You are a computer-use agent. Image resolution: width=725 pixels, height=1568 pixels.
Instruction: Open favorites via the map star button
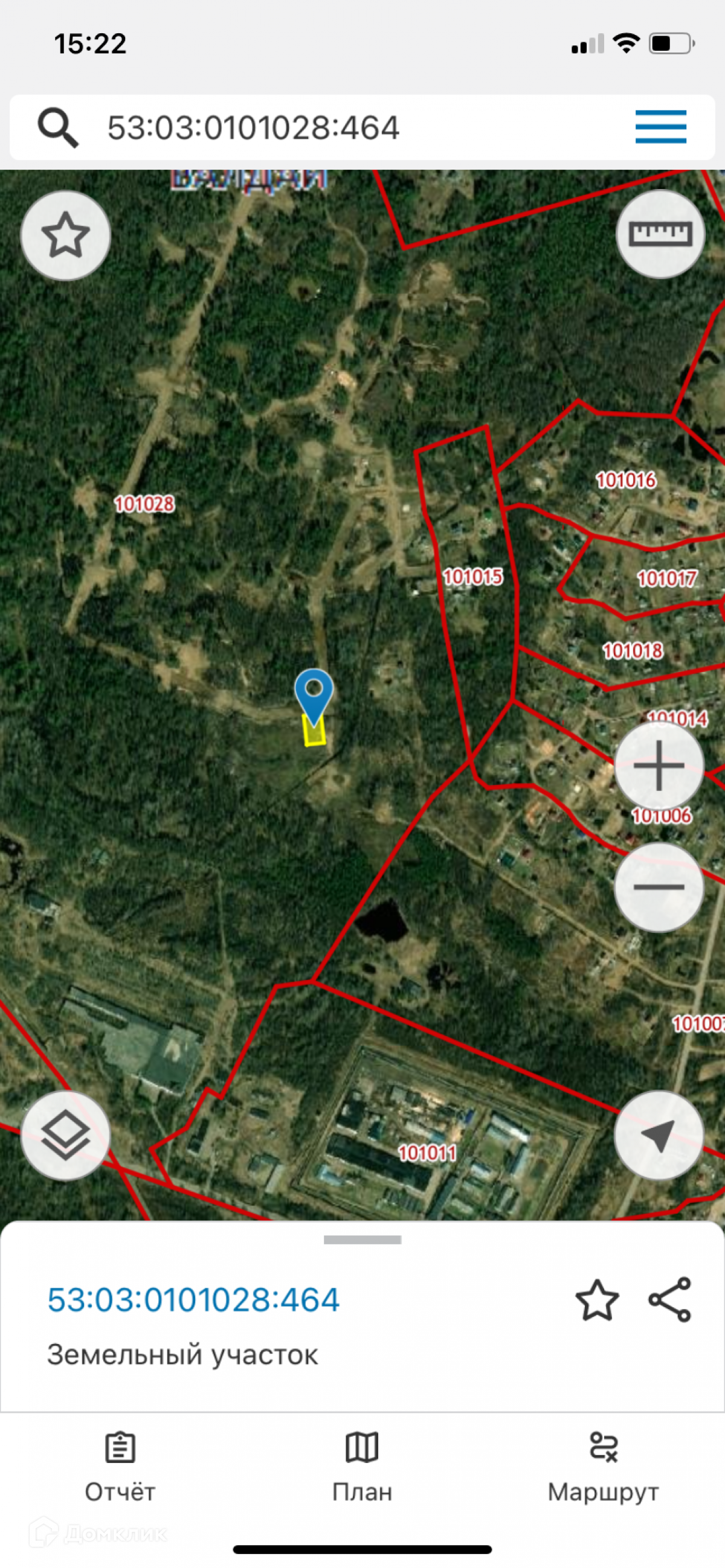65,235
